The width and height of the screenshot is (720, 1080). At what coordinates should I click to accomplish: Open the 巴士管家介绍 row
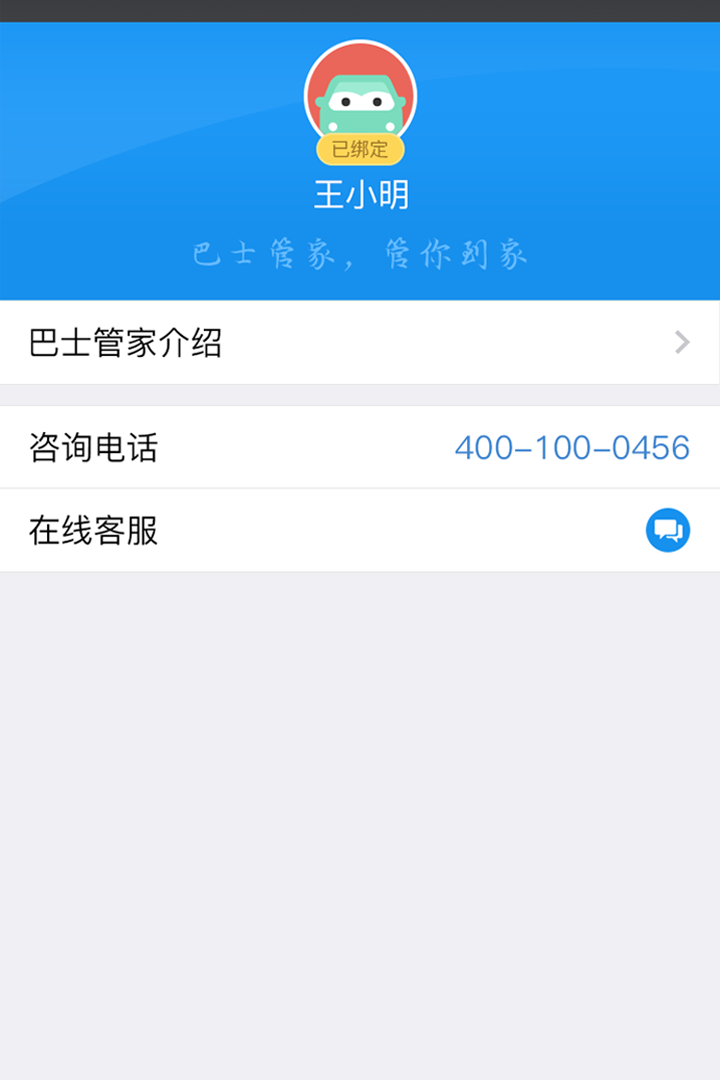[x=359, y=343]
